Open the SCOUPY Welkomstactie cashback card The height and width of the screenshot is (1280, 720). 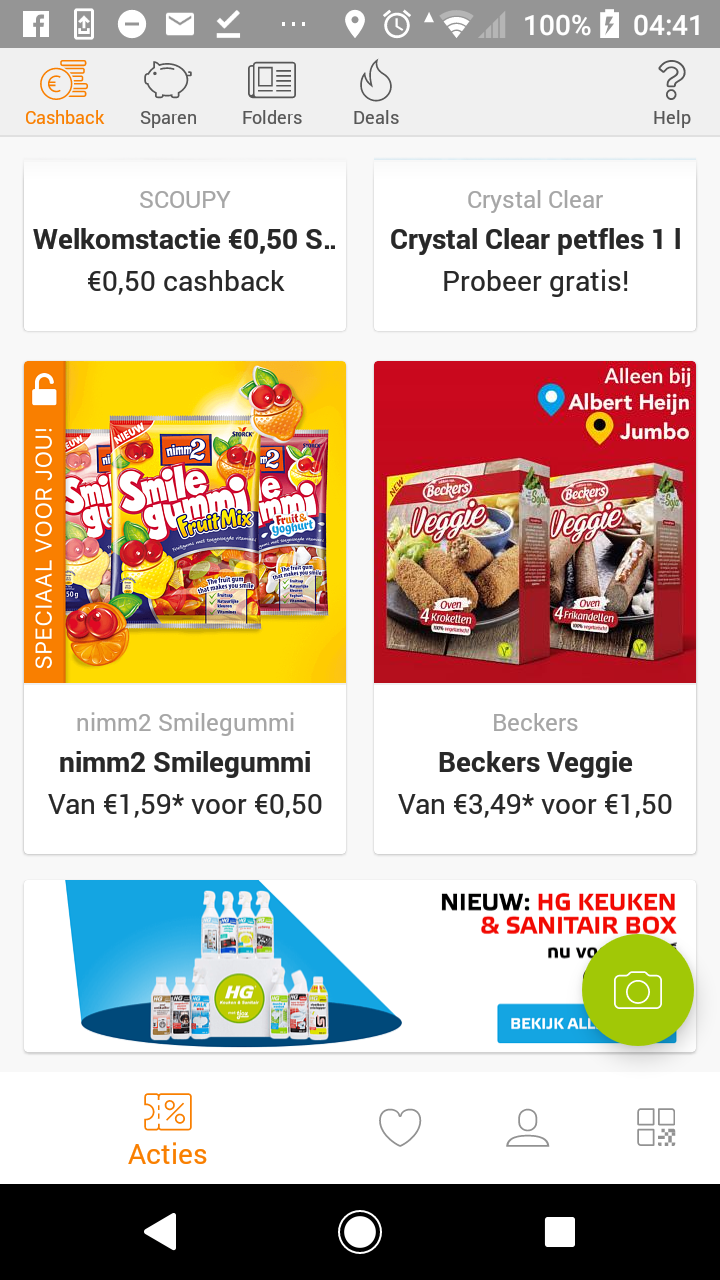coord(185,246)
